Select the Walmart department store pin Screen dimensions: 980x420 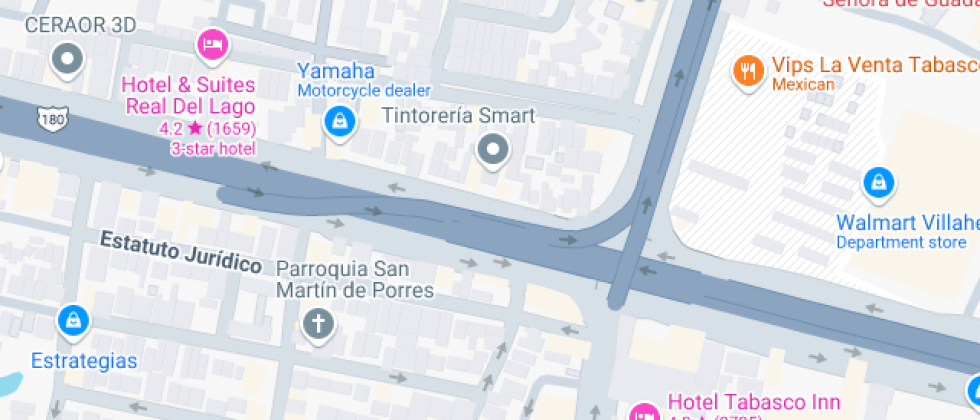click(878, 183)
